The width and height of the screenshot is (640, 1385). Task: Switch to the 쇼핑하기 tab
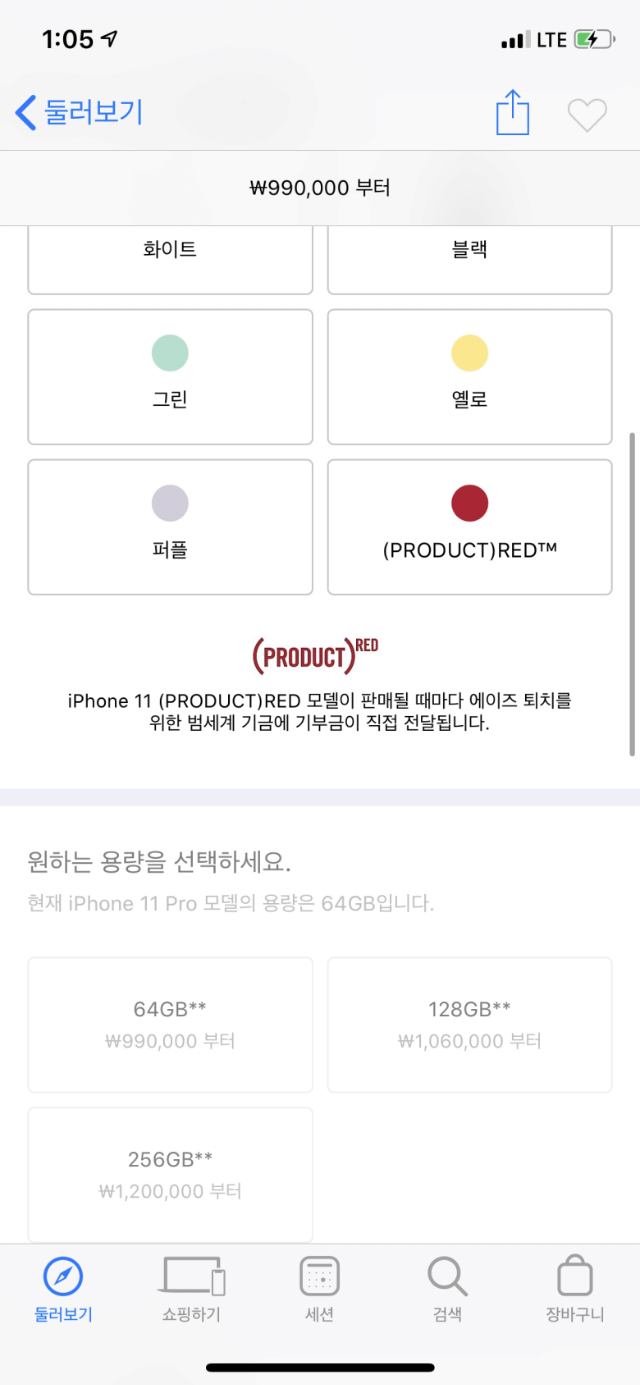(x=192, y=1290)
